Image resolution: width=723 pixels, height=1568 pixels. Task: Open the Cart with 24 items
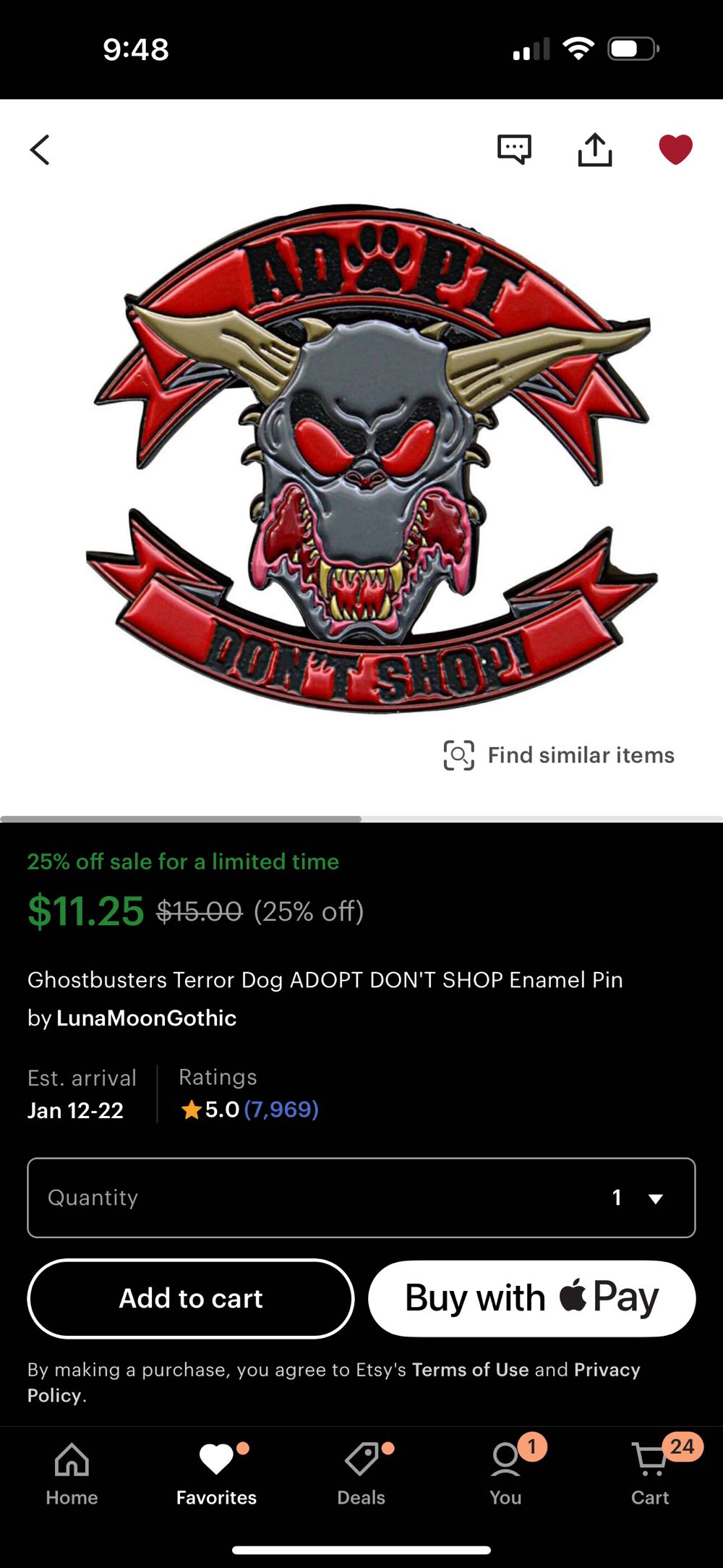pos(650,1473)
